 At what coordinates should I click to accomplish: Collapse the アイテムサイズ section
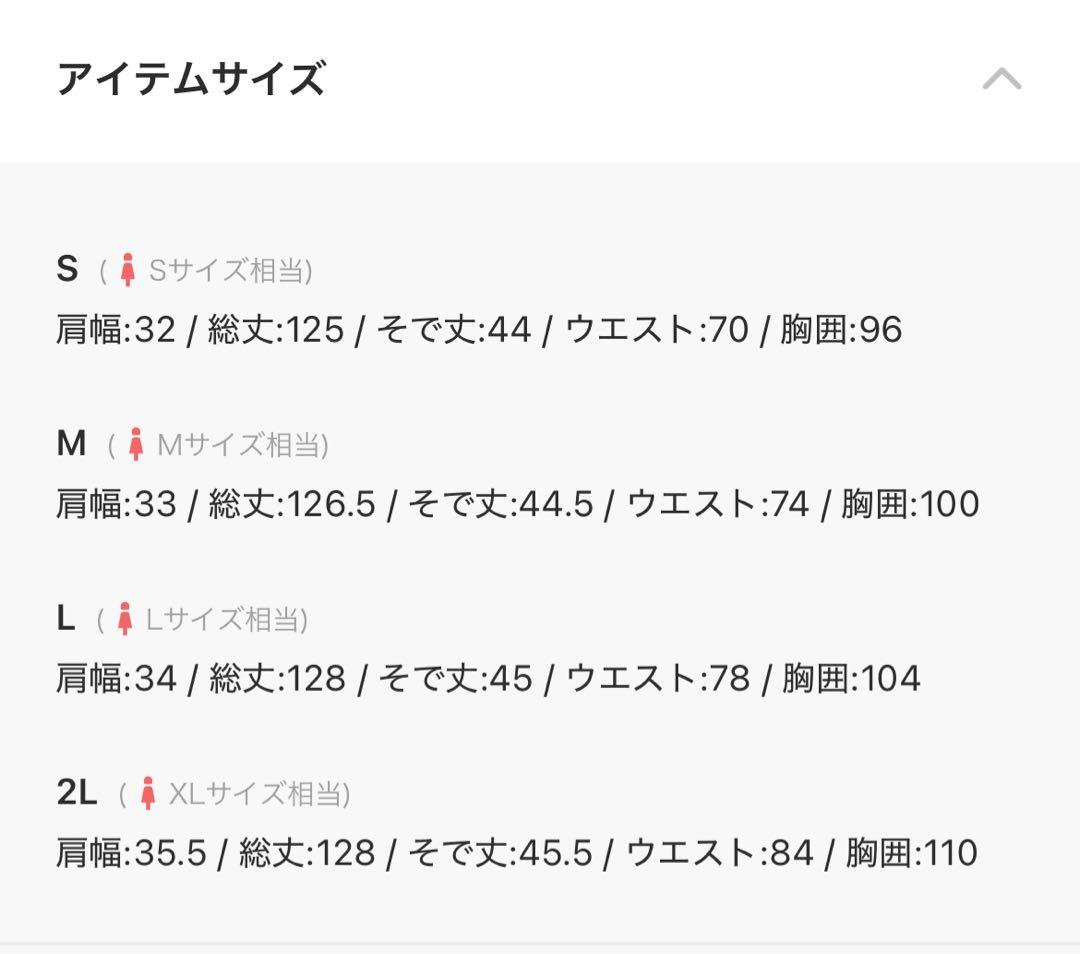pyautogui.click(x=1001, y=79)
